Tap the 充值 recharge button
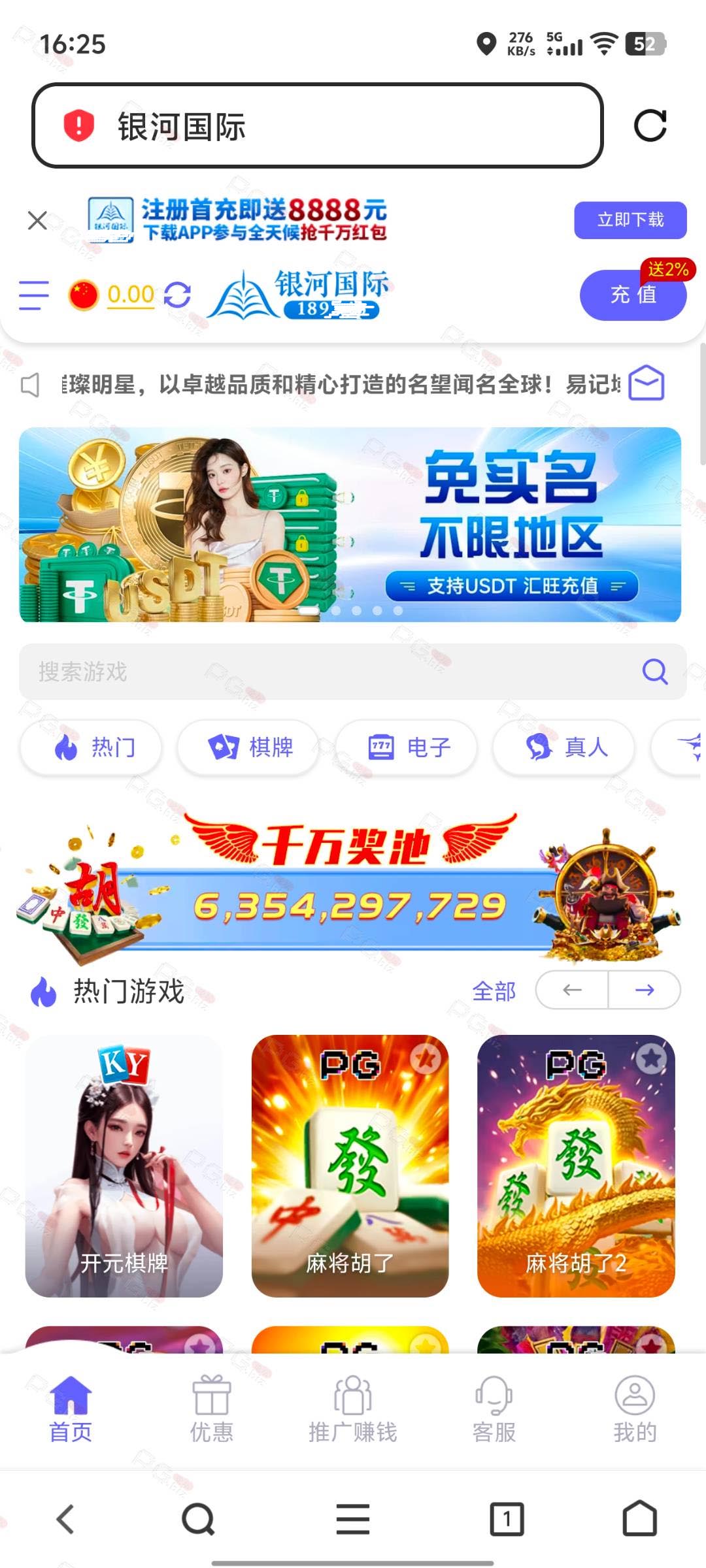 pyautogui.click(x=633, y=295)
